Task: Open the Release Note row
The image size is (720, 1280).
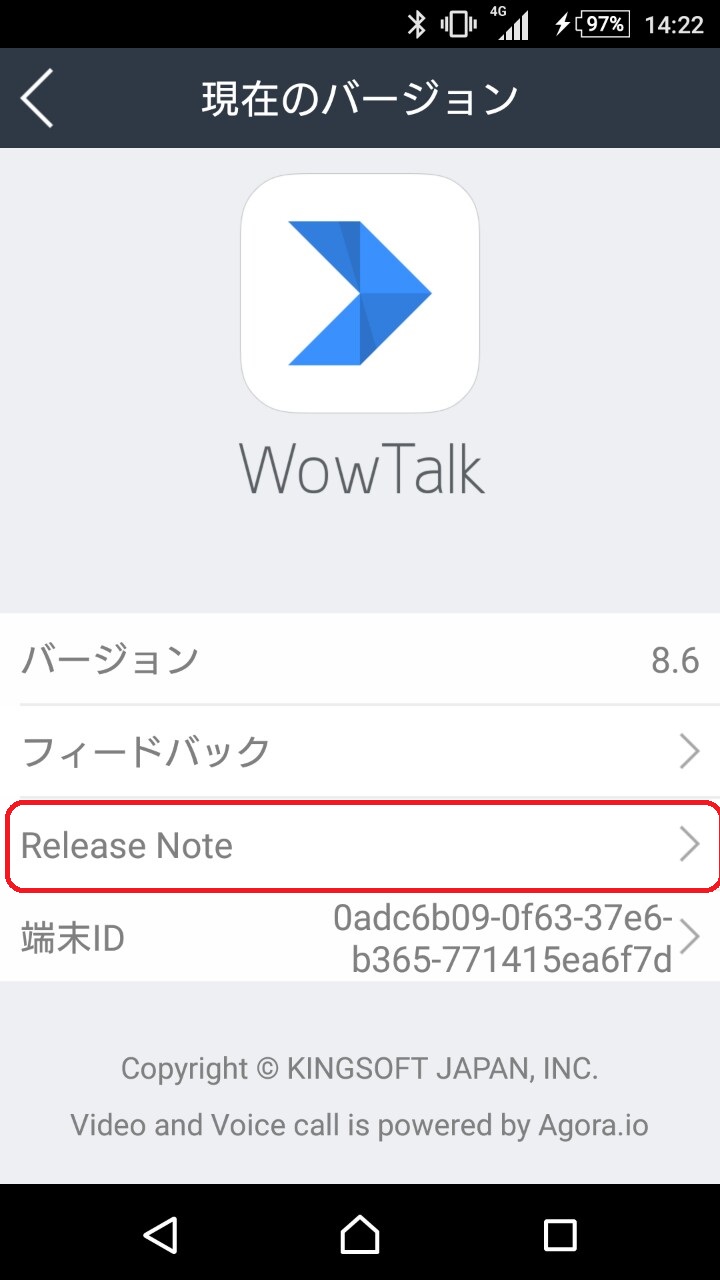Action: (360, 845)
